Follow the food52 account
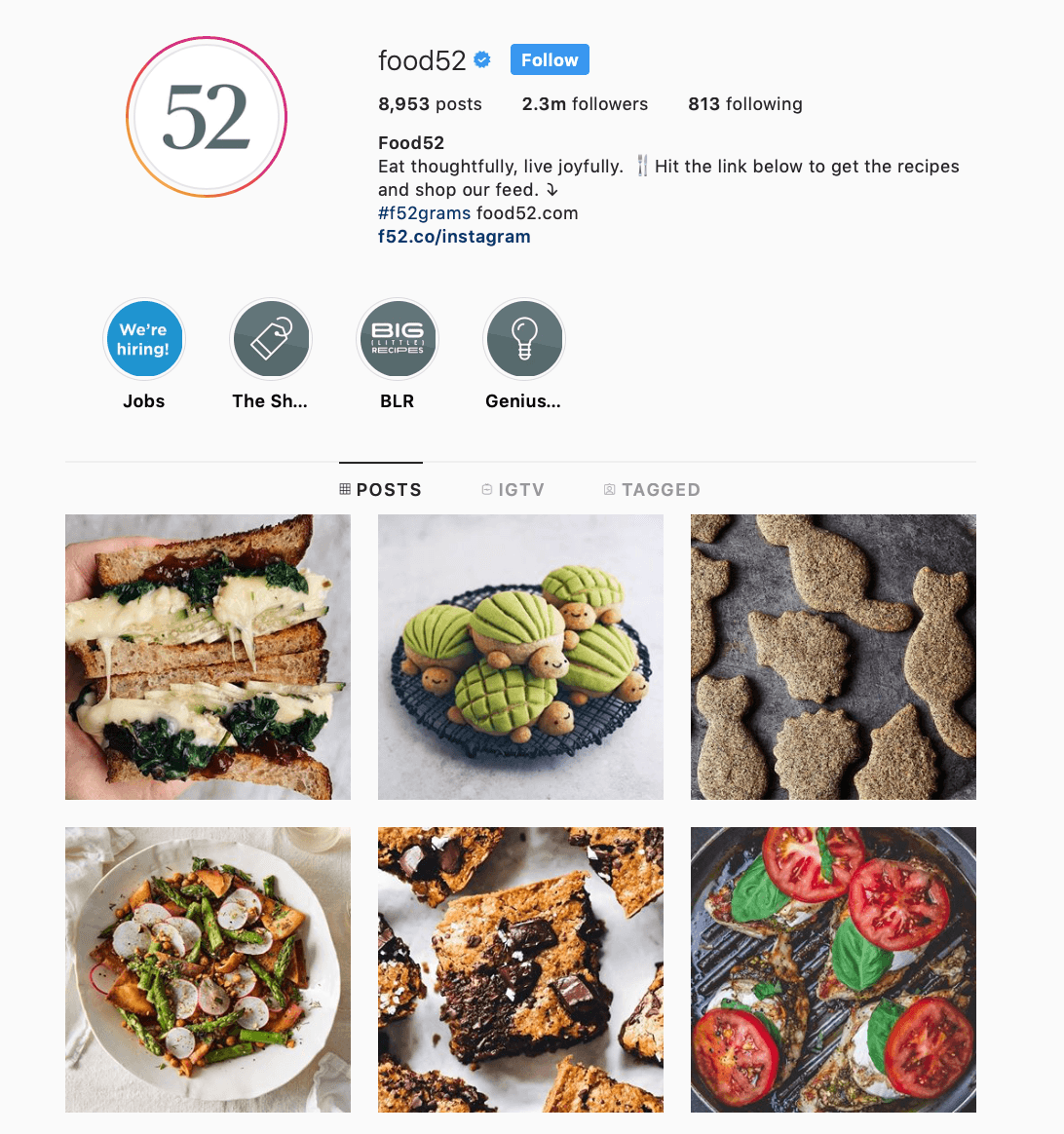The image size is (1064, 1134). pos(550,60)
